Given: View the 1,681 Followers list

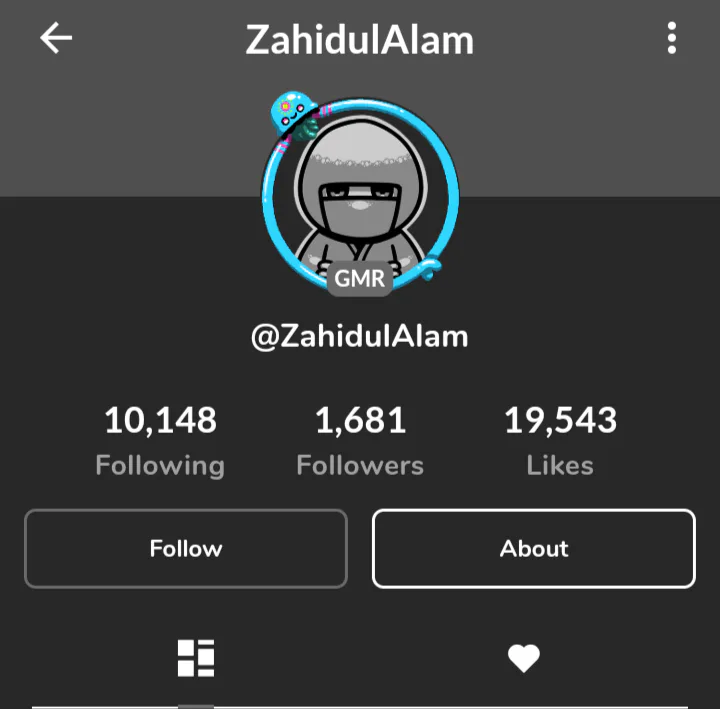Looking at the screenshot, I should coord(360,440).
